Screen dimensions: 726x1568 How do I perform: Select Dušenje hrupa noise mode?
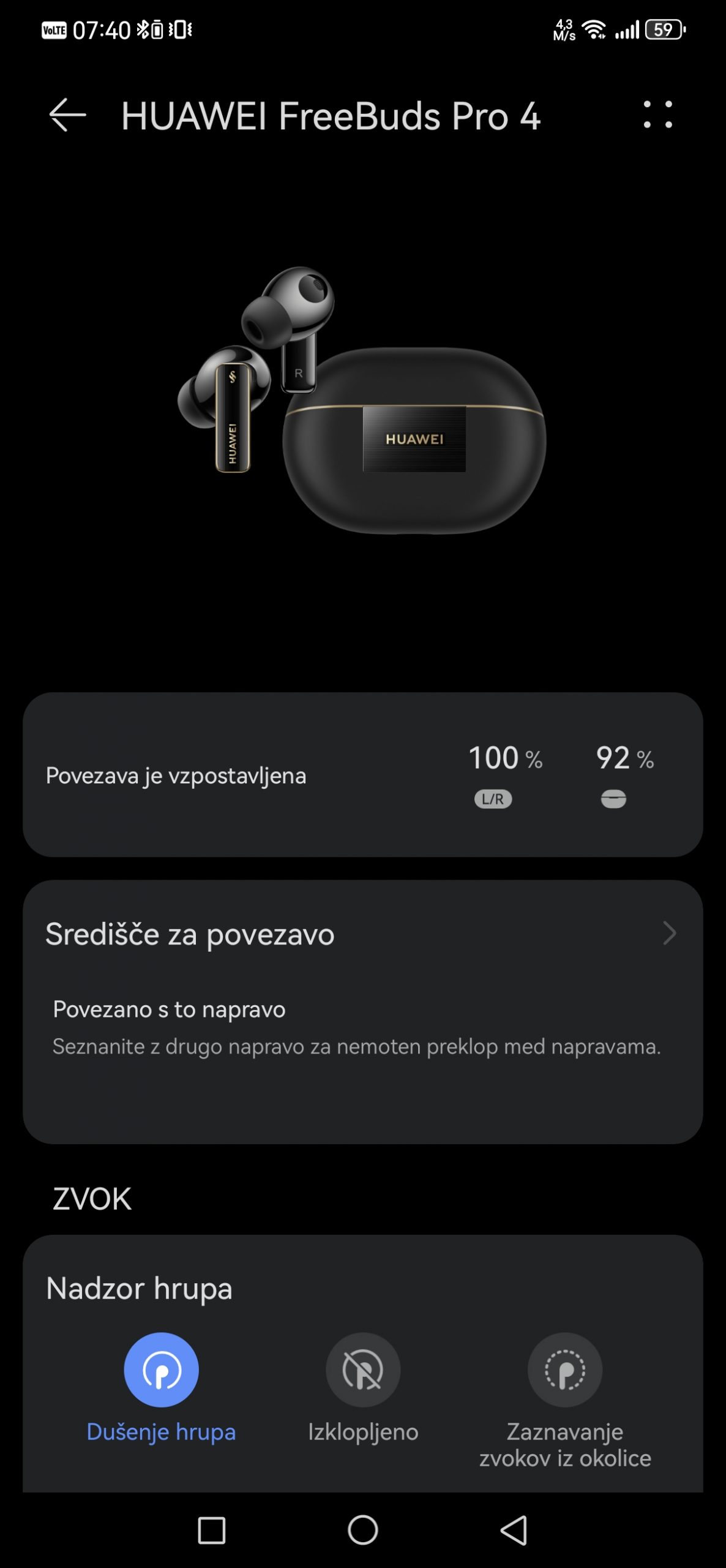[161, 1370]
